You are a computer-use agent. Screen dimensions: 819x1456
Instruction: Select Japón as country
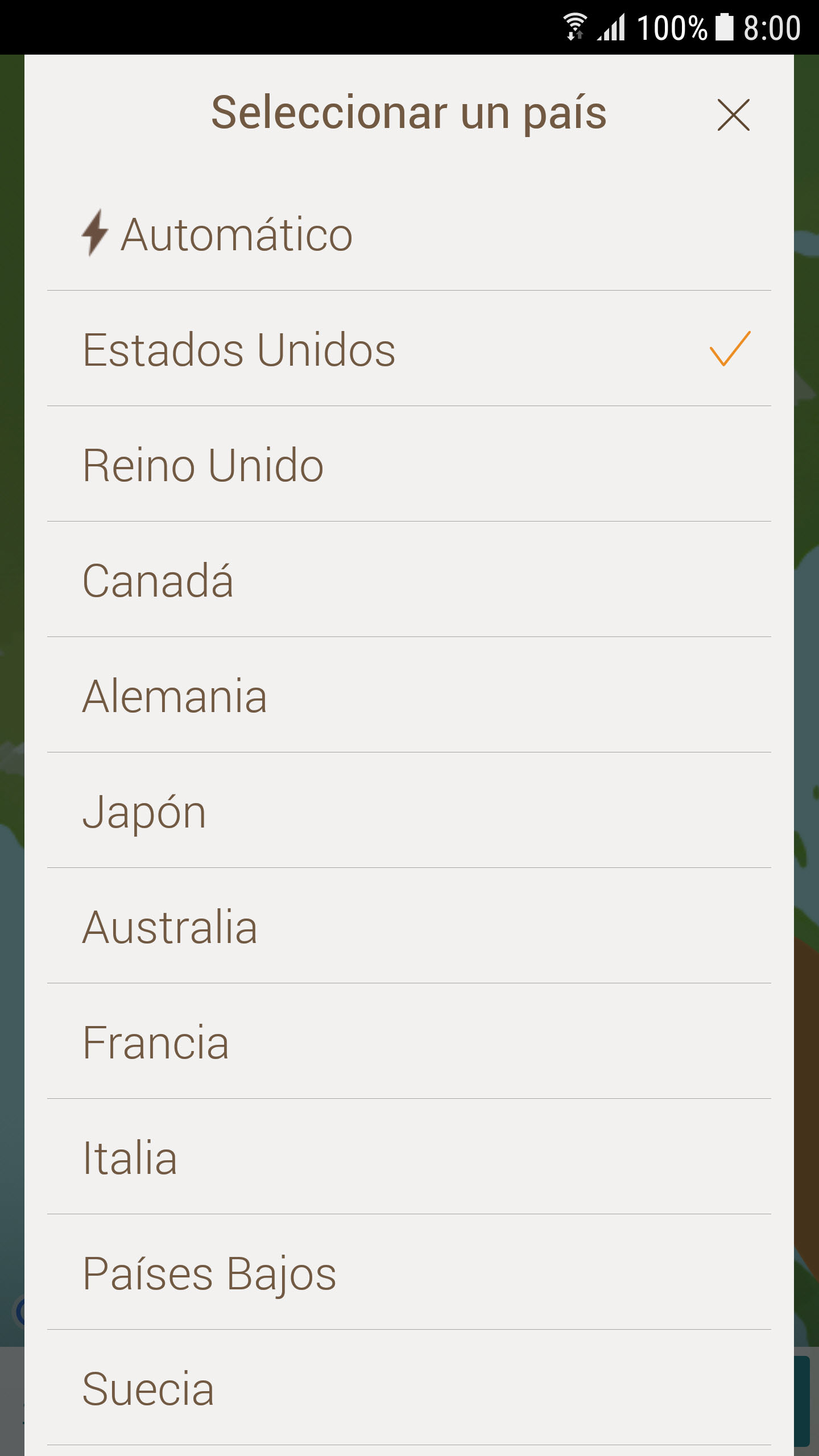[409, 810]
